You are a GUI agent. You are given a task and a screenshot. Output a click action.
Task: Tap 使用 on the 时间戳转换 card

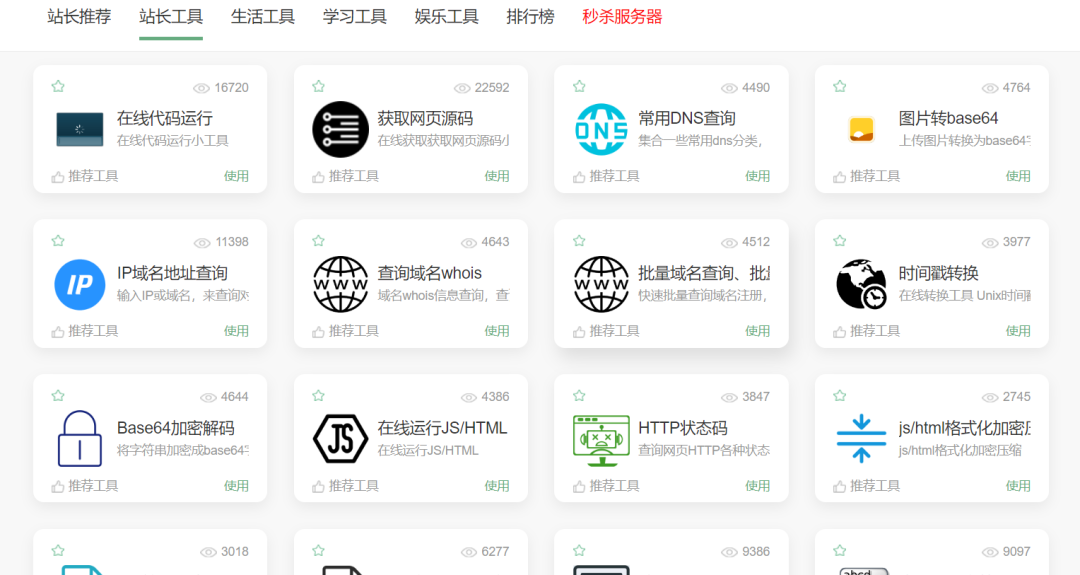tap(1018, 331)
